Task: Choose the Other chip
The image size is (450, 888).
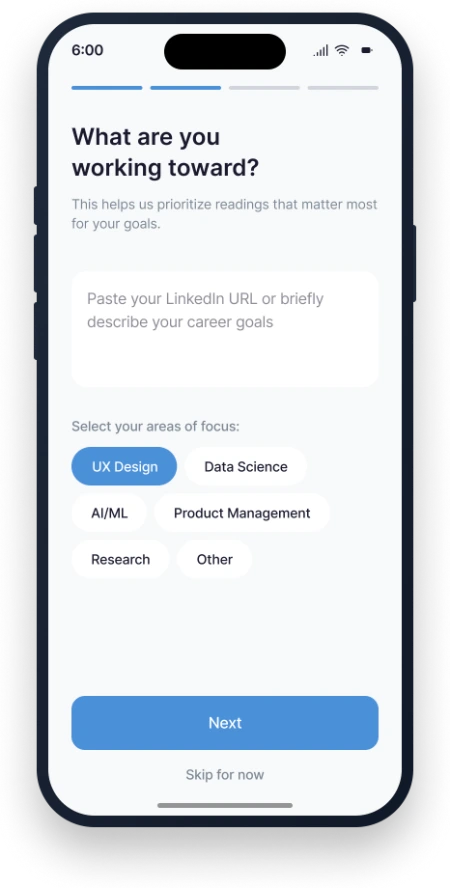Action: (215, 560)
